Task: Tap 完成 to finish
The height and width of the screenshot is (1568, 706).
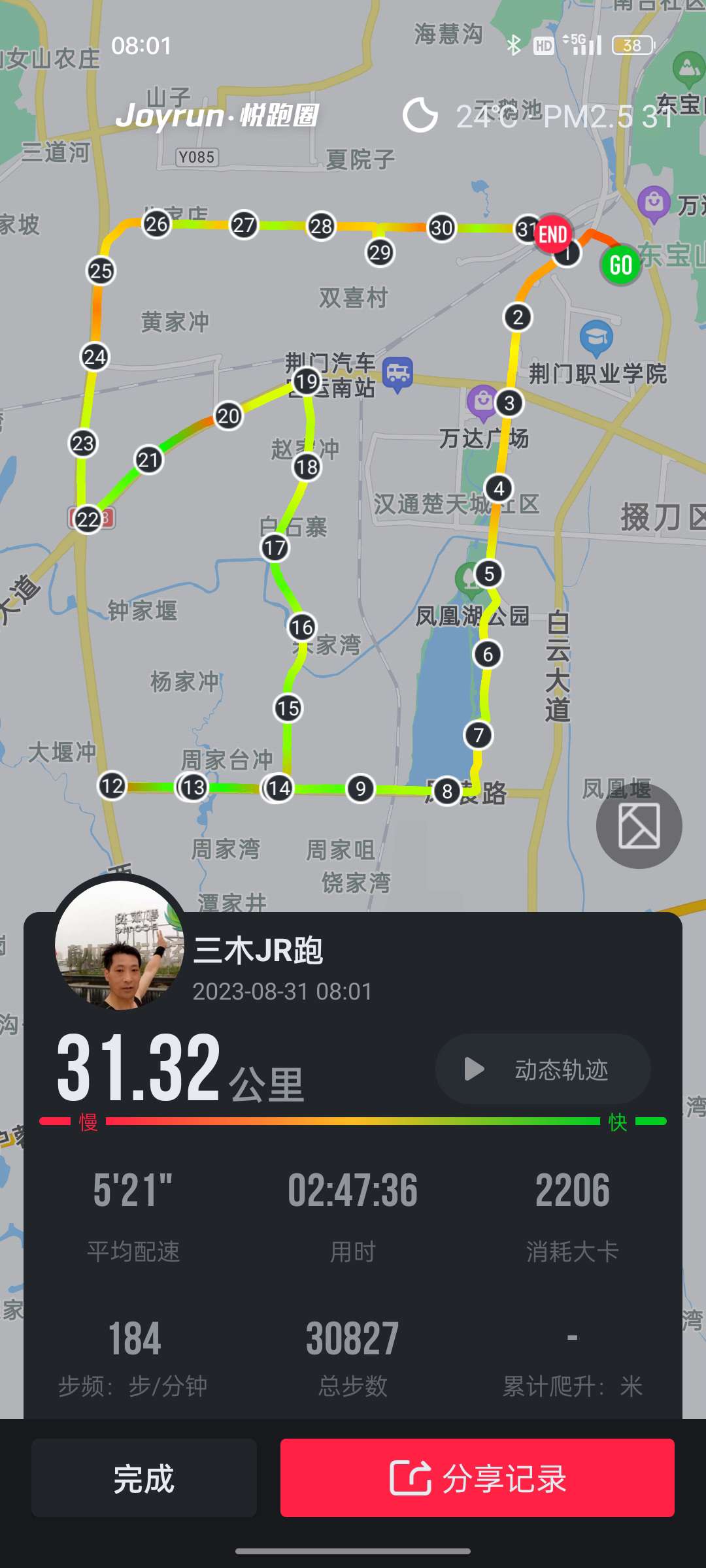Action: pyautogui.click(x=144, y=1478)
